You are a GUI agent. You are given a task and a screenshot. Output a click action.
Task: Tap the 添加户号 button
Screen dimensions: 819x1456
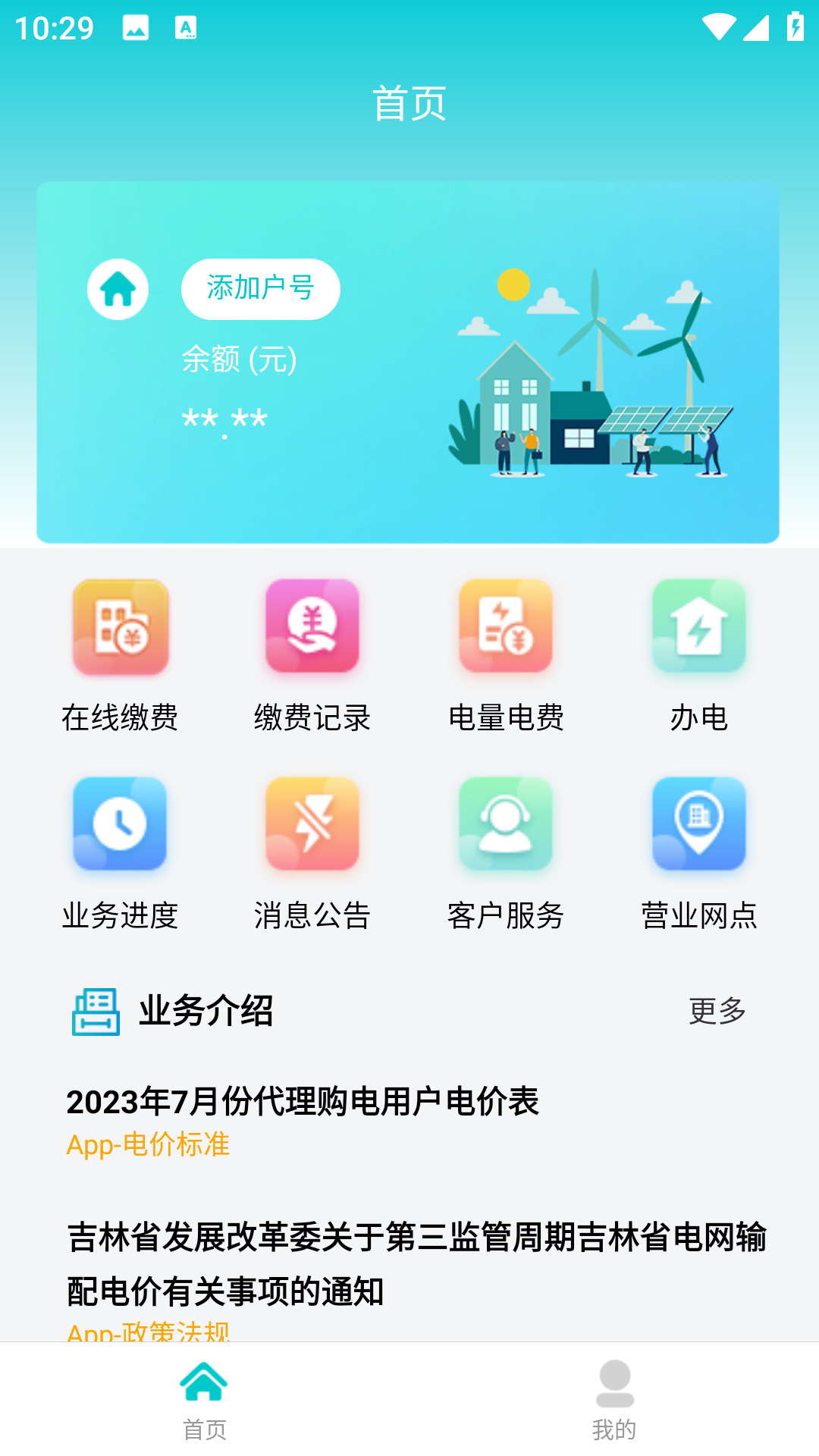click(260, 289)
